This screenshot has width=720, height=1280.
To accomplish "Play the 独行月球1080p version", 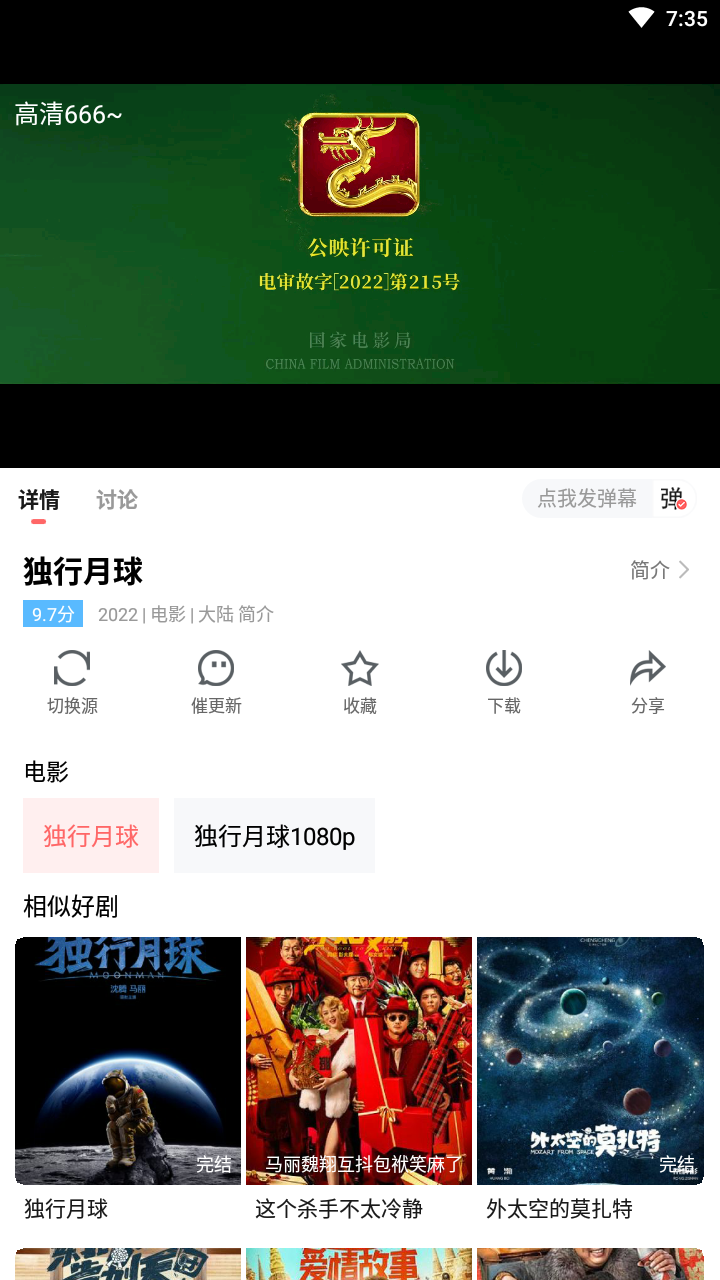I will pos(274,835).
